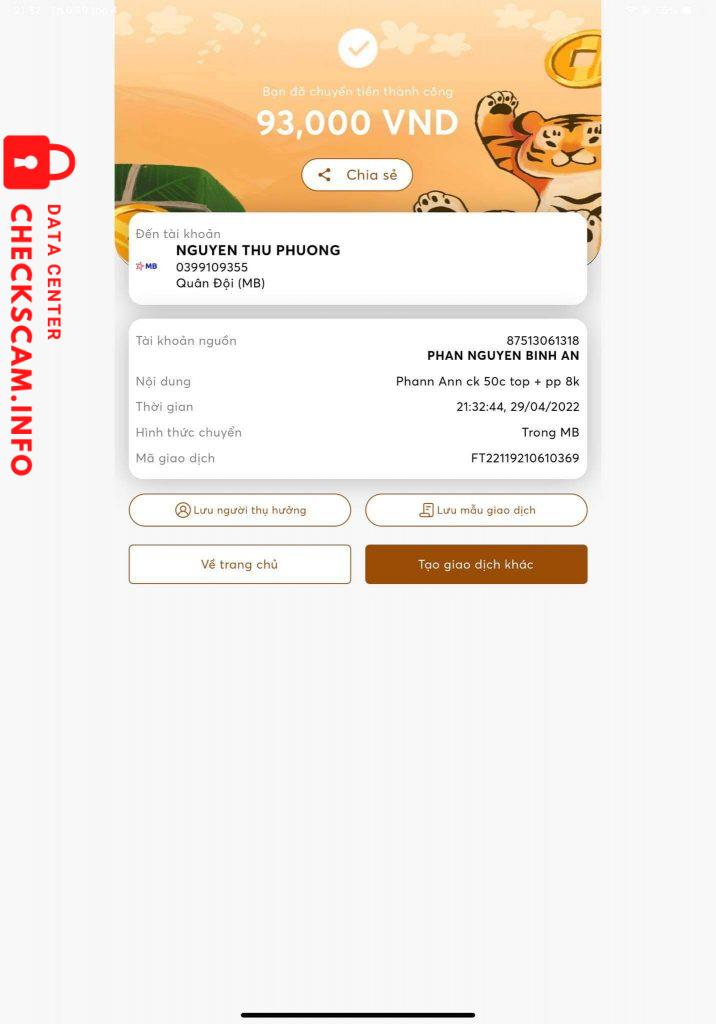Screen dimensions: 716x1024
Task: Save template via Lưu mẫu giao dịch
Action: (476, 510)
